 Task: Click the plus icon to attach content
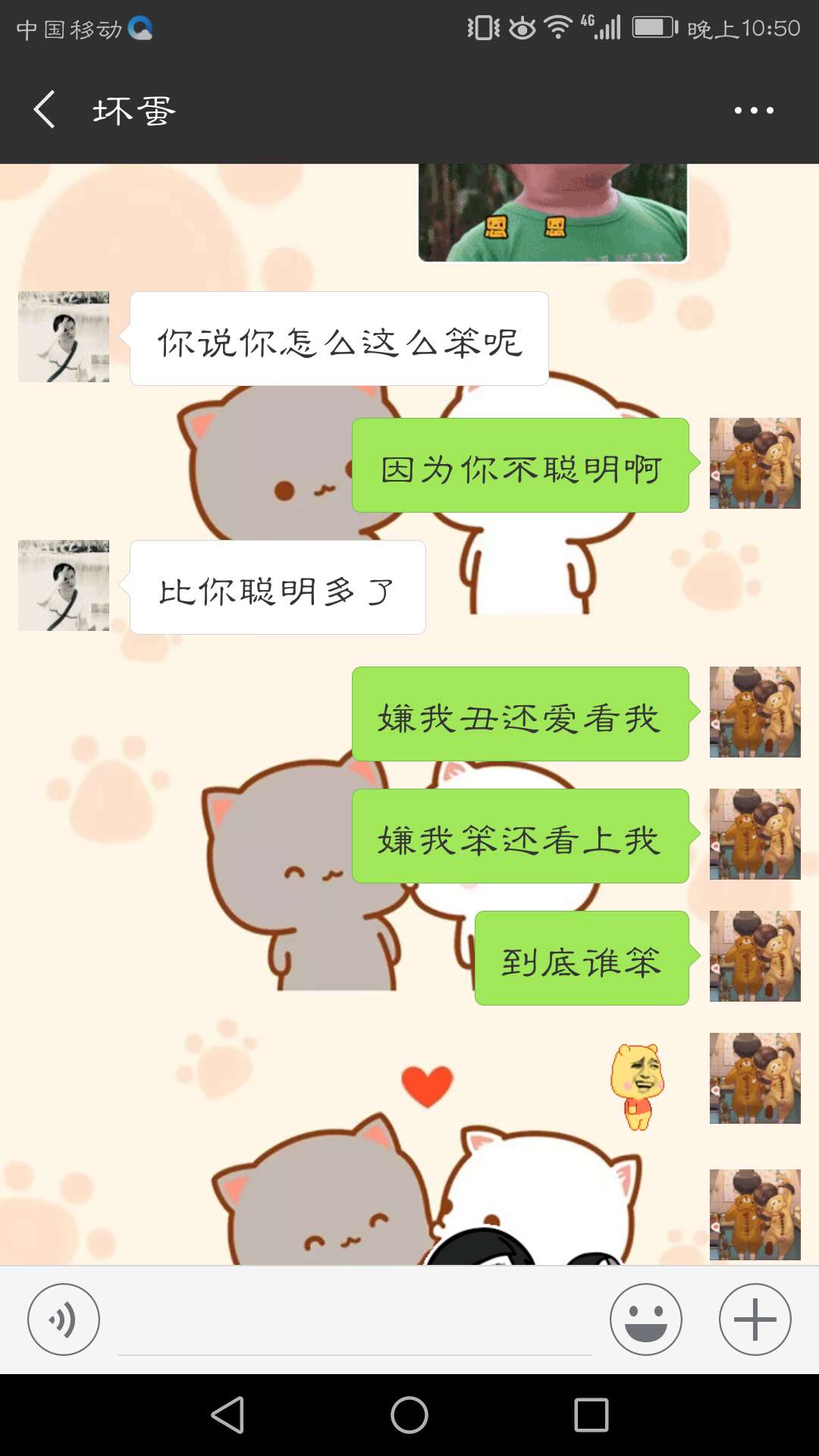pos(755,1319)
